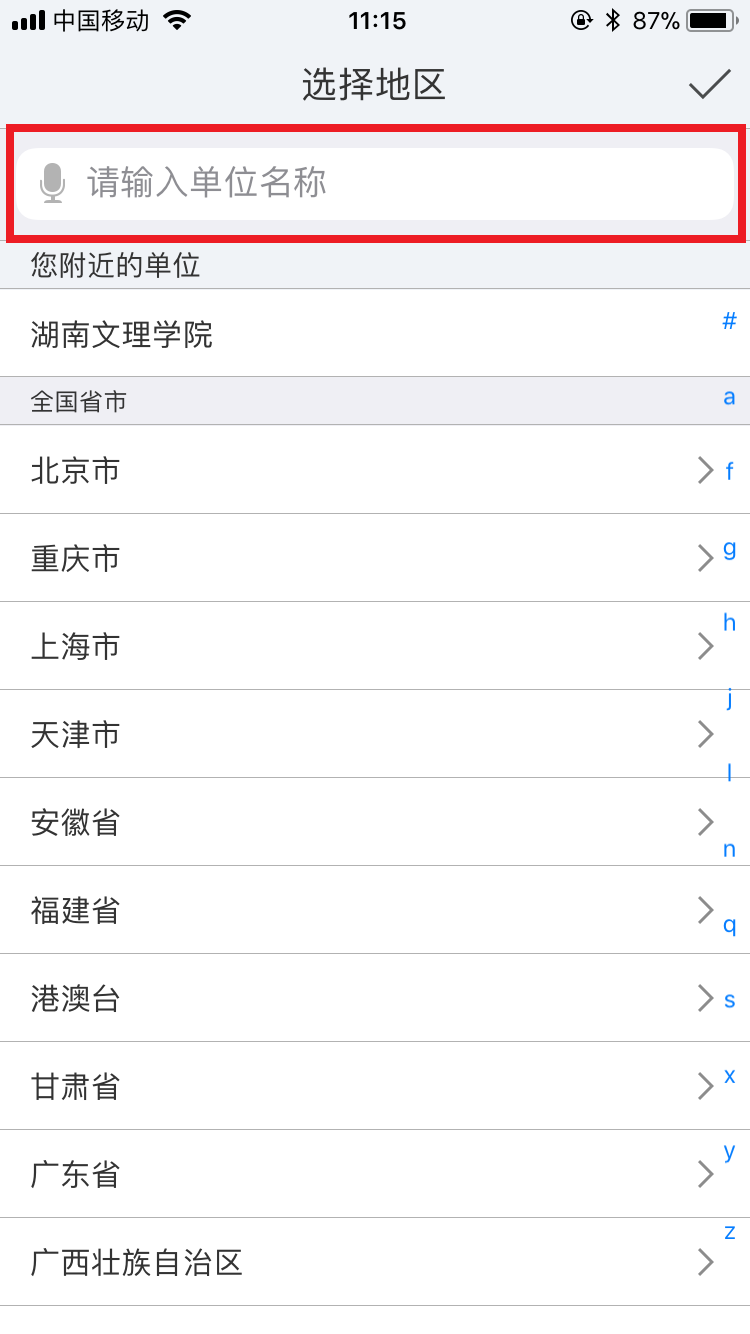Open the 天津市 row
The height and width of the screenshot is (1334, 750).
pyautogui.click(x=375, y=734)
